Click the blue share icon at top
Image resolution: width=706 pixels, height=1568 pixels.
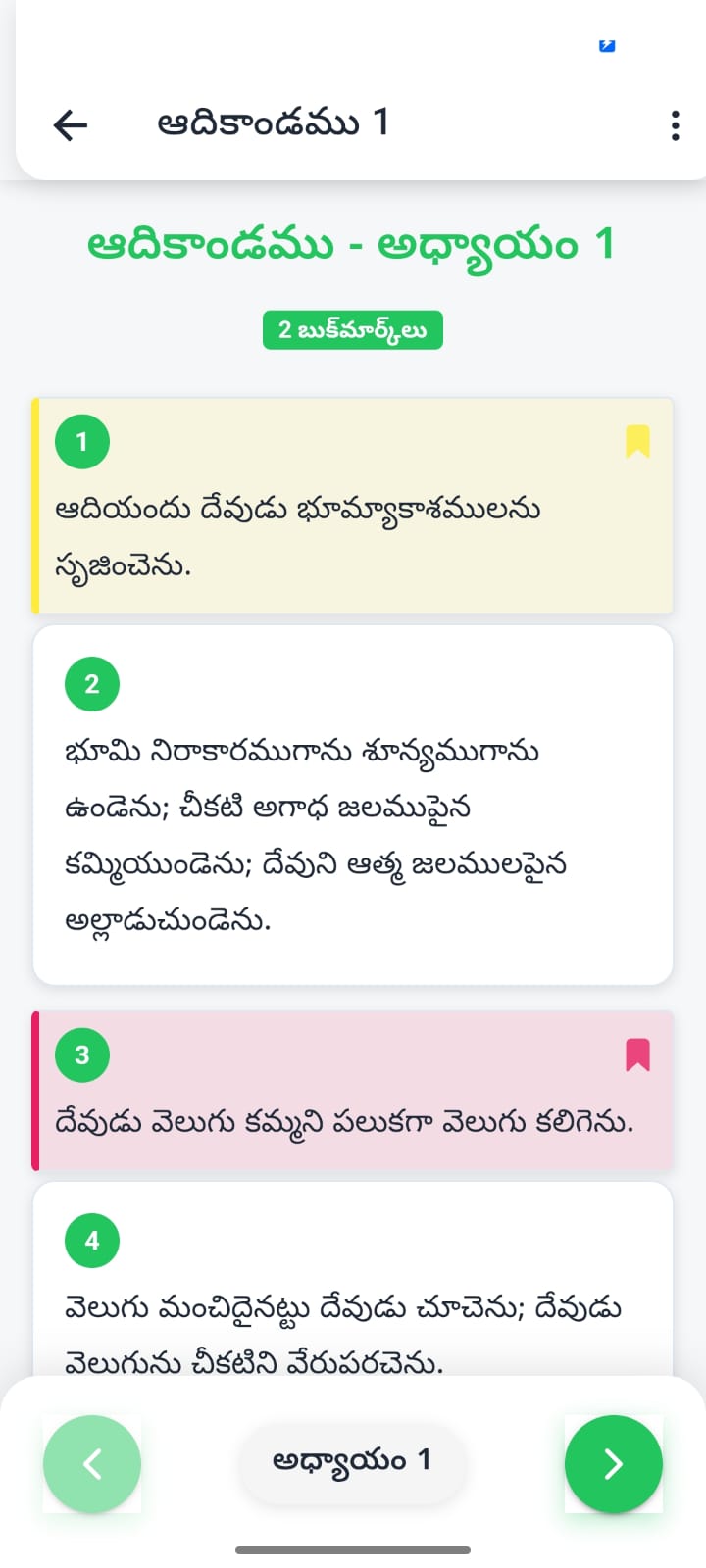tap(606, 45)
